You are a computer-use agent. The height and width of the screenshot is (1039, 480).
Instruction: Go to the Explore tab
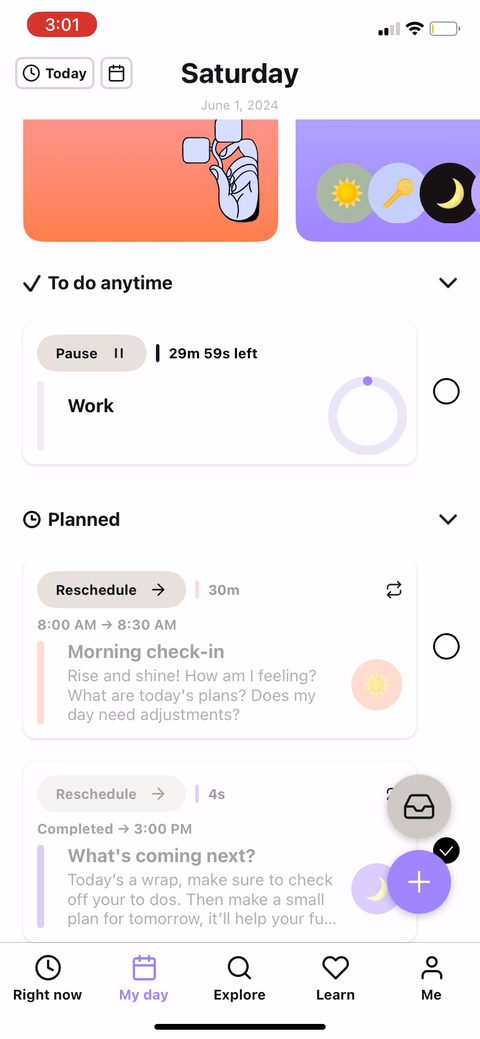(x=239, y=978)
